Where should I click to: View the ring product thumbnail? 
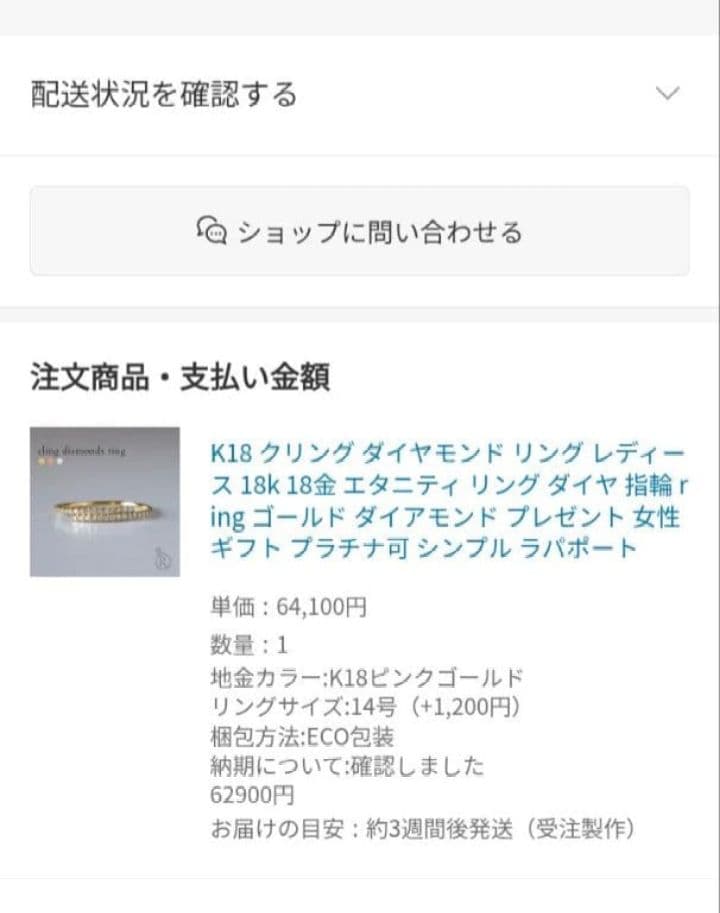click(x=103, y=503)
